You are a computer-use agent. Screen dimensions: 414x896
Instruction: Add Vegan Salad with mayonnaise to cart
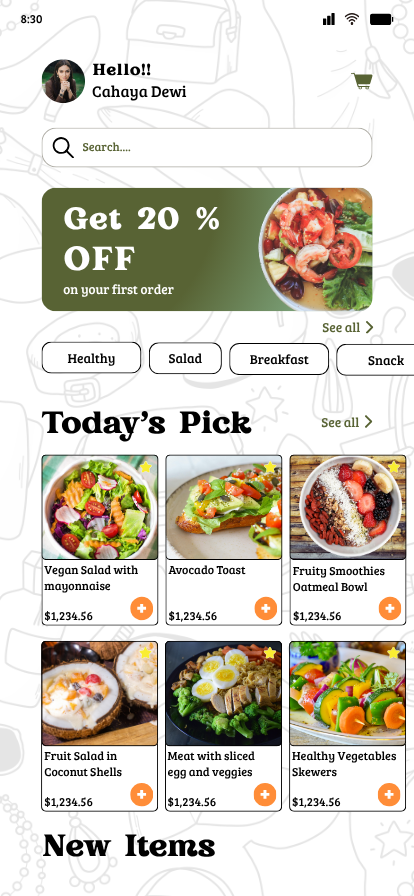coord(141,608)
